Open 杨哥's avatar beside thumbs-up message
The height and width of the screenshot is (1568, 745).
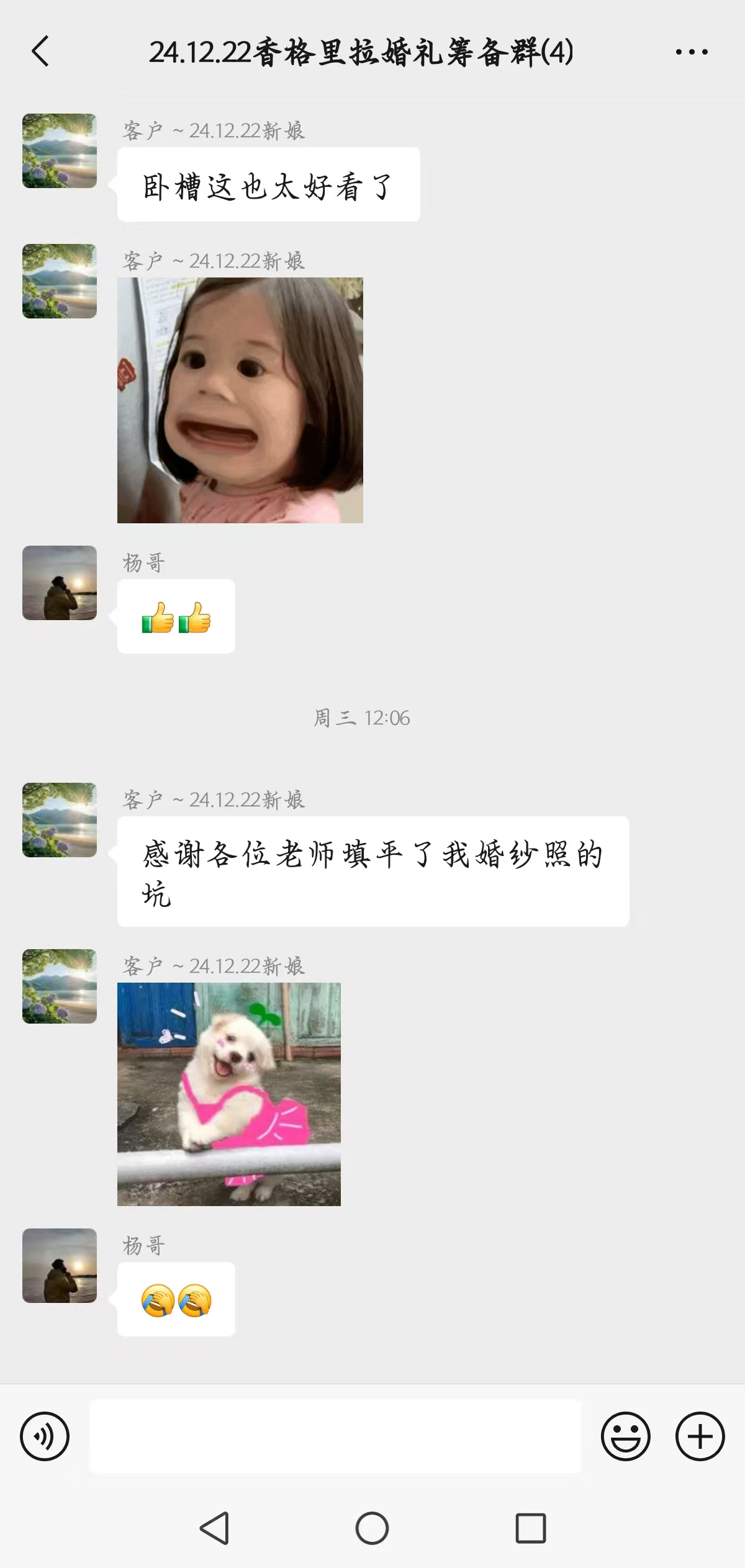[60, 583]
